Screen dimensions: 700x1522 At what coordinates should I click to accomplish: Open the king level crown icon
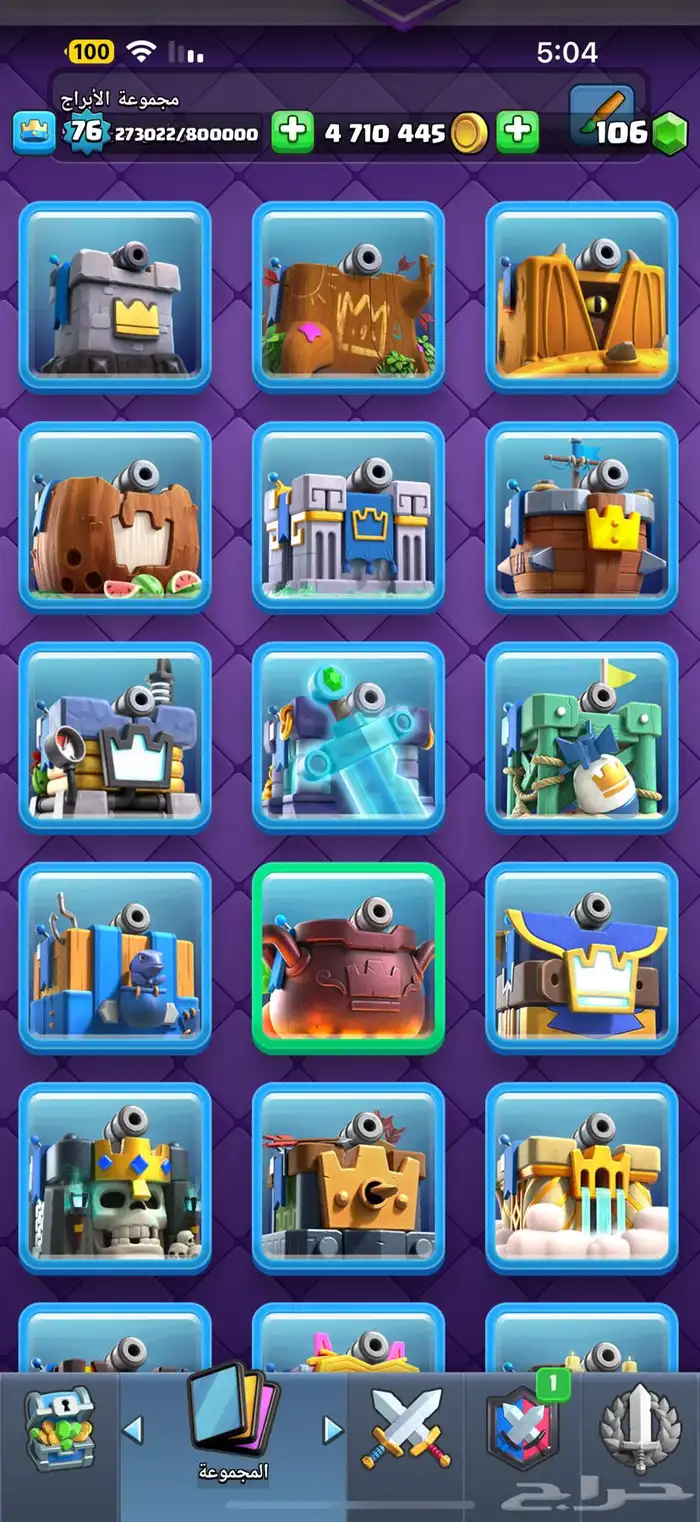(x=34, y=132)
